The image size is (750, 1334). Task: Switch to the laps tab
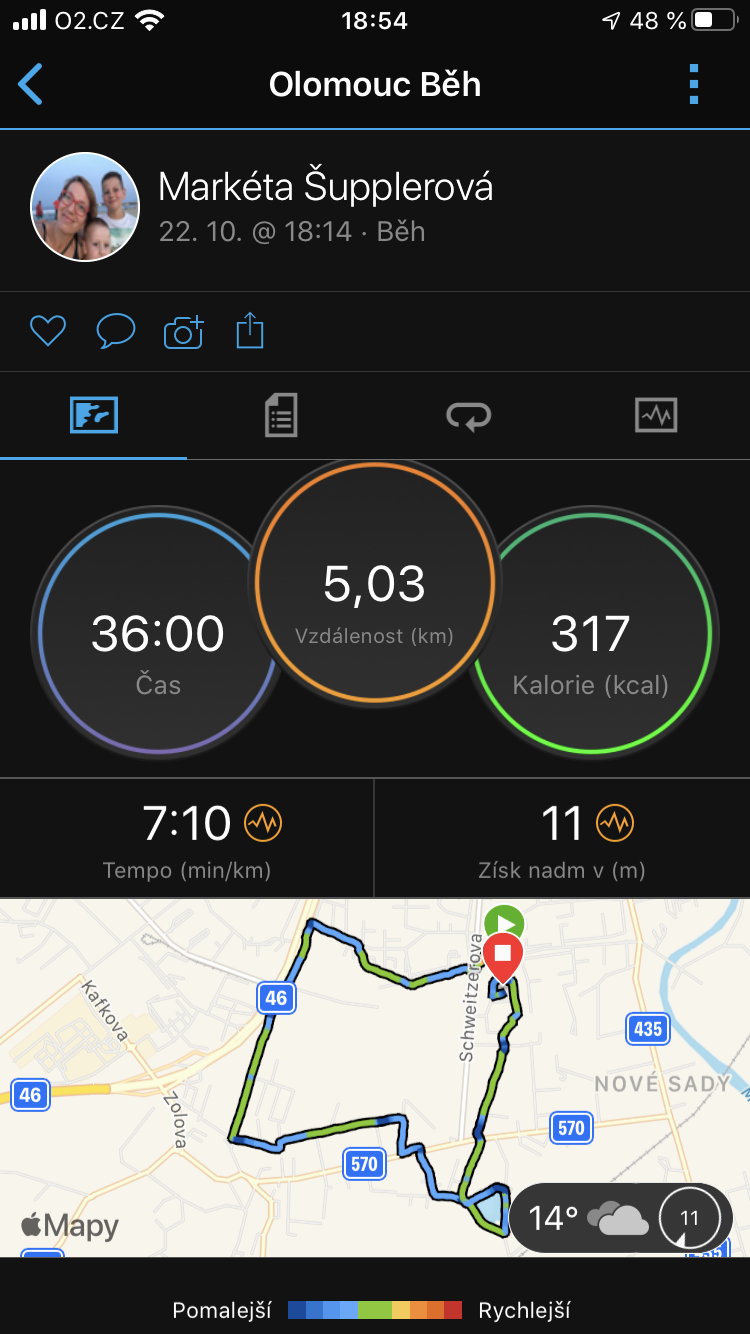(468, 415)
